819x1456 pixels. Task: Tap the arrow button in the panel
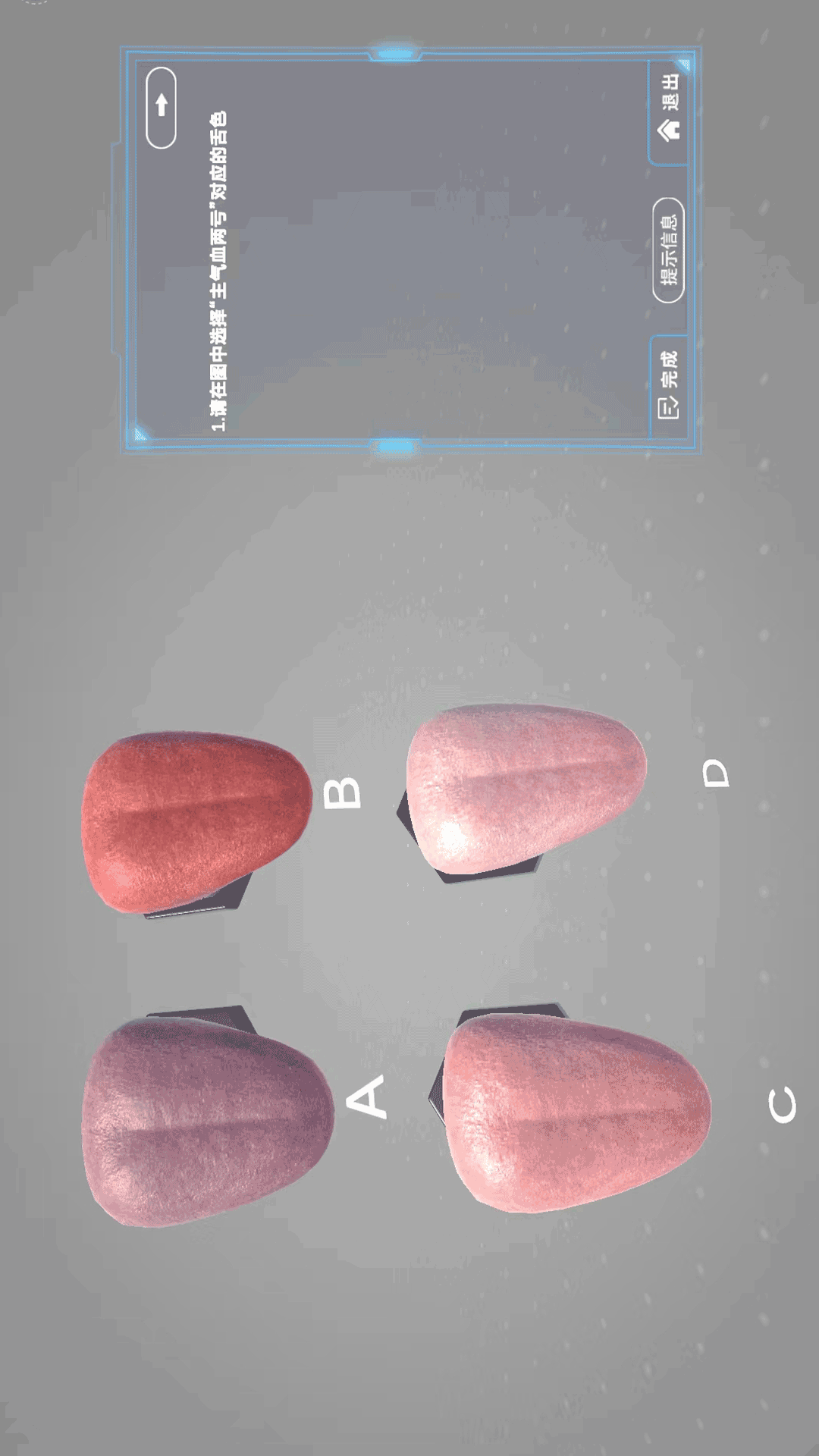pyautogui.click(x=161, y=107)
